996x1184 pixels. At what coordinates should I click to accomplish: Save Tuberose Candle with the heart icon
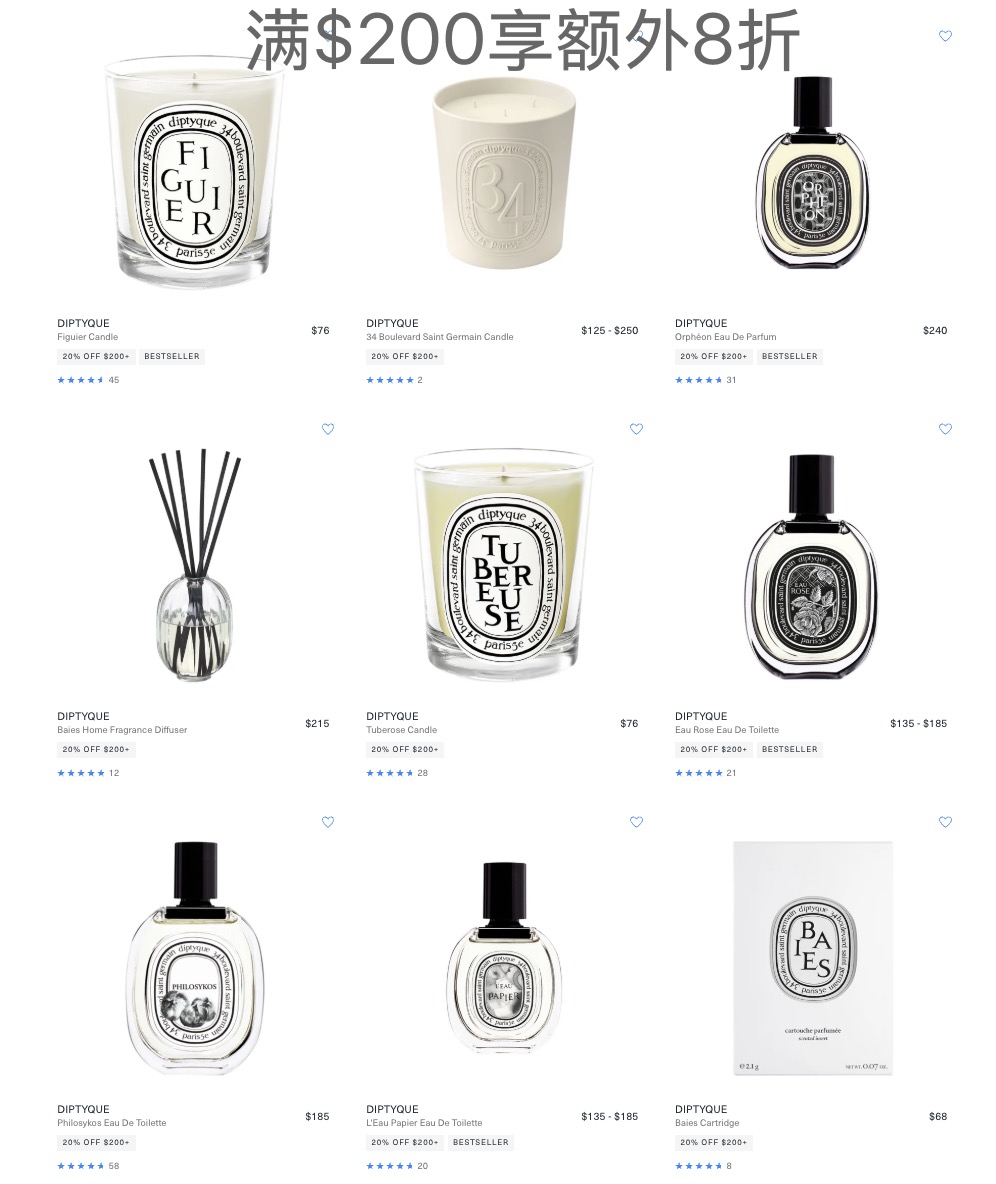pyautogui.click(x=636, y=429)
